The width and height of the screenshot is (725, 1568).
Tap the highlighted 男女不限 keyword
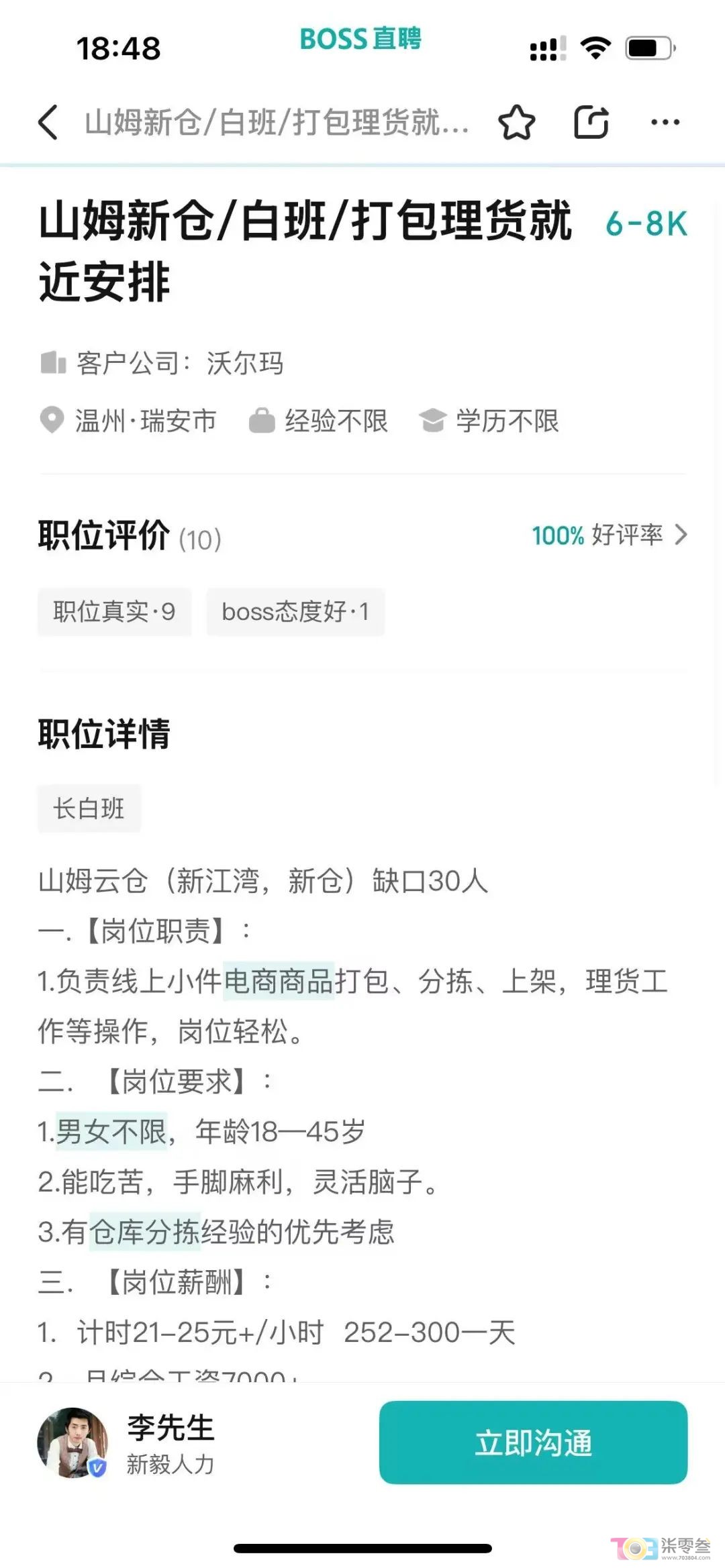pos(111,1131)
